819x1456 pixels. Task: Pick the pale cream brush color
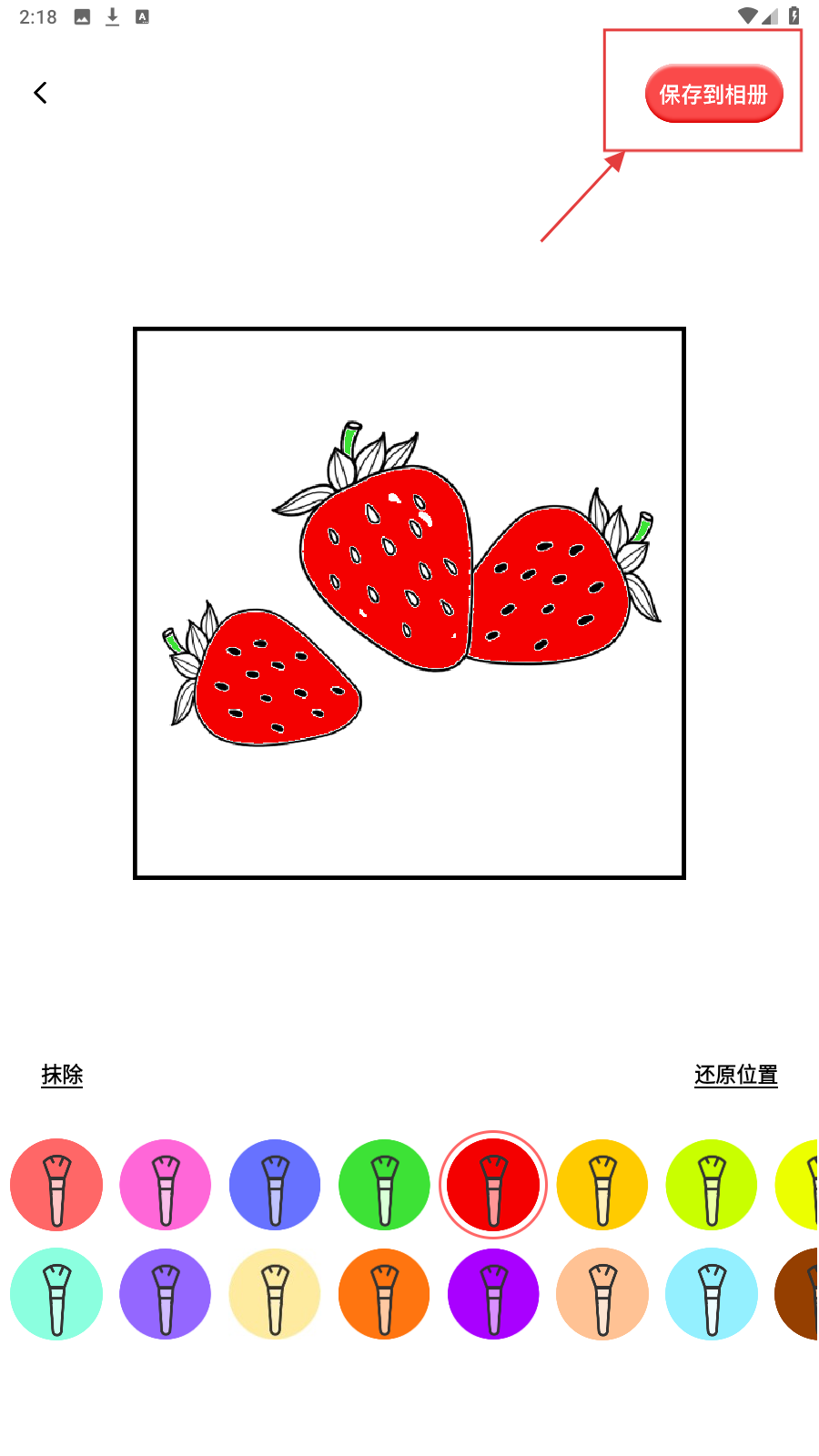click(x=275, y=1294)
